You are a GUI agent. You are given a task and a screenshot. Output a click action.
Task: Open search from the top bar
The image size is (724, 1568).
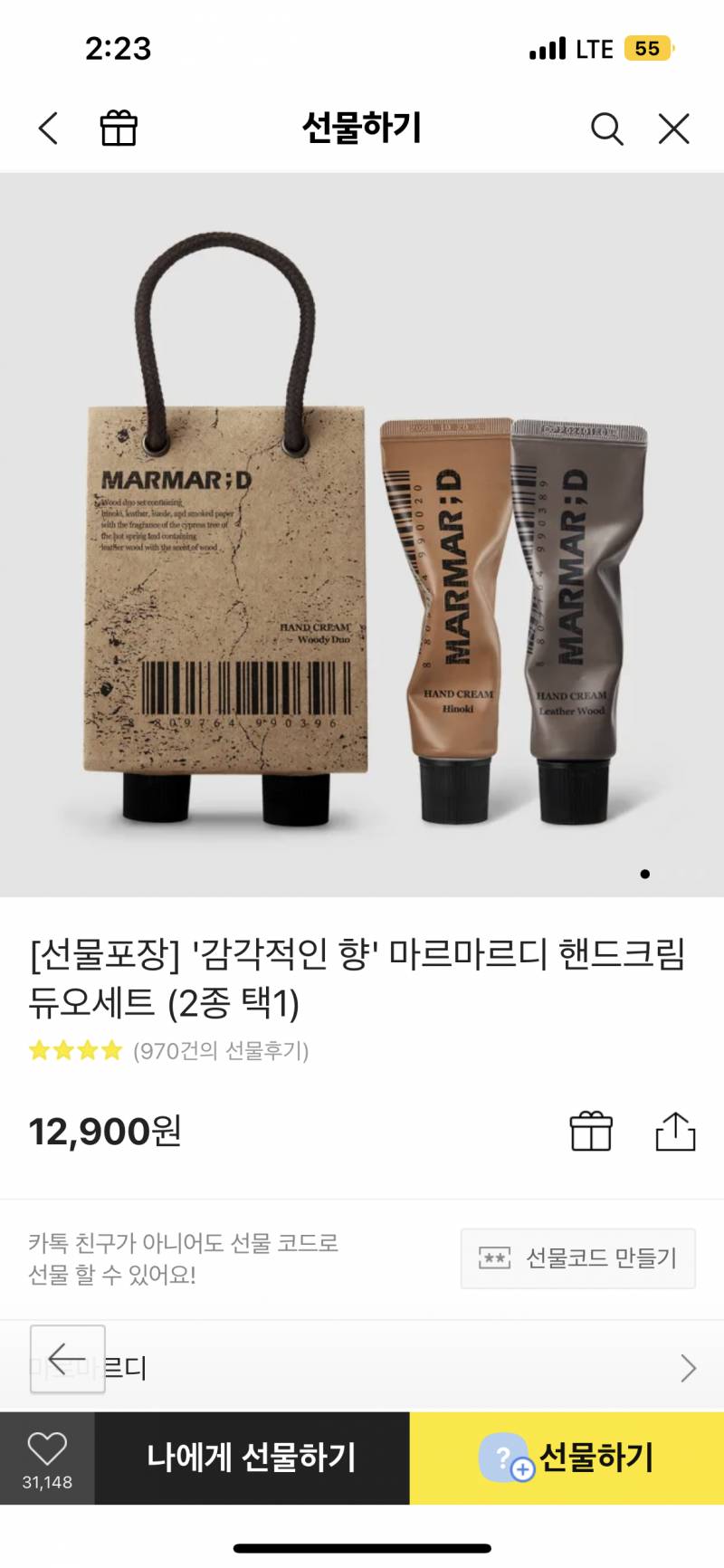click(606, 129)
